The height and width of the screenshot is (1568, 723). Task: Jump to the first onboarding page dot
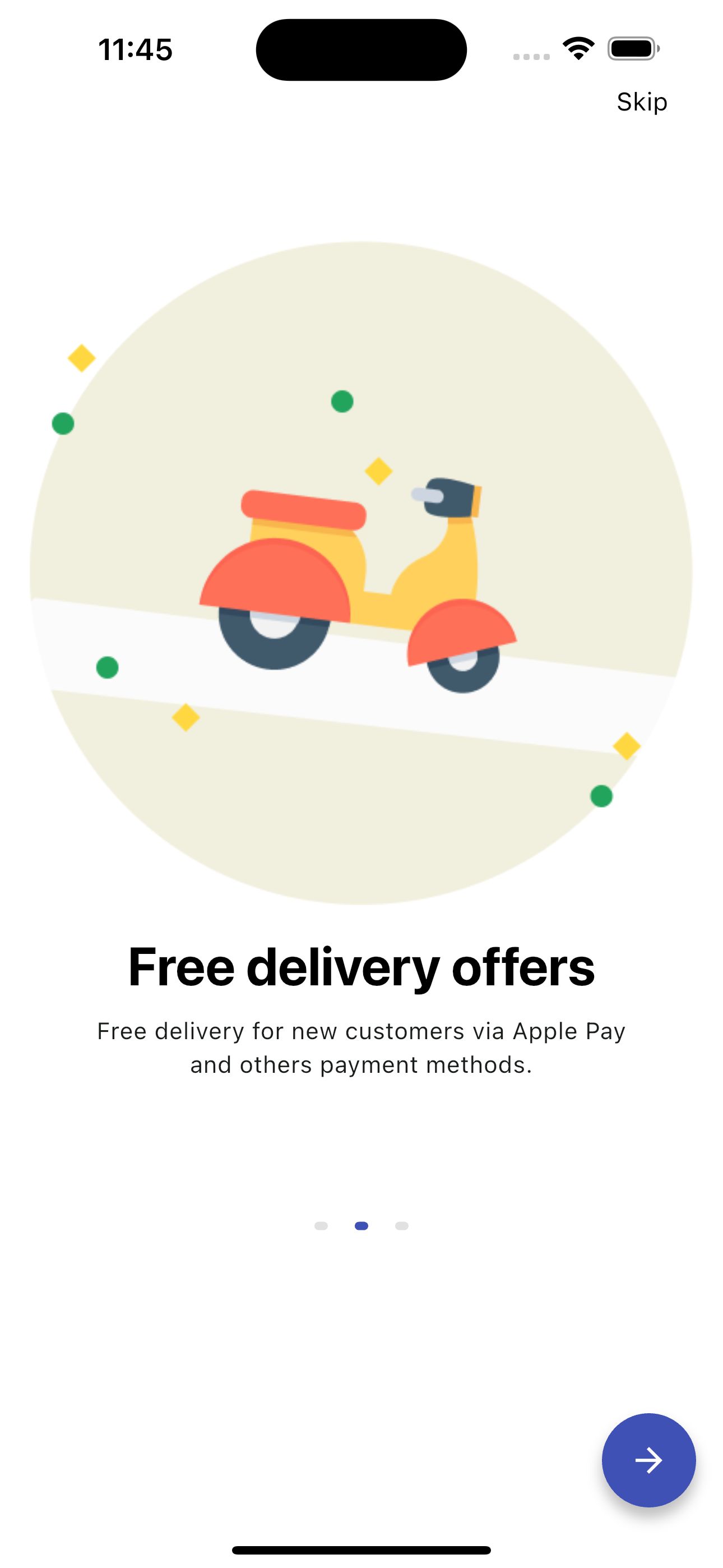(321, 1225)
